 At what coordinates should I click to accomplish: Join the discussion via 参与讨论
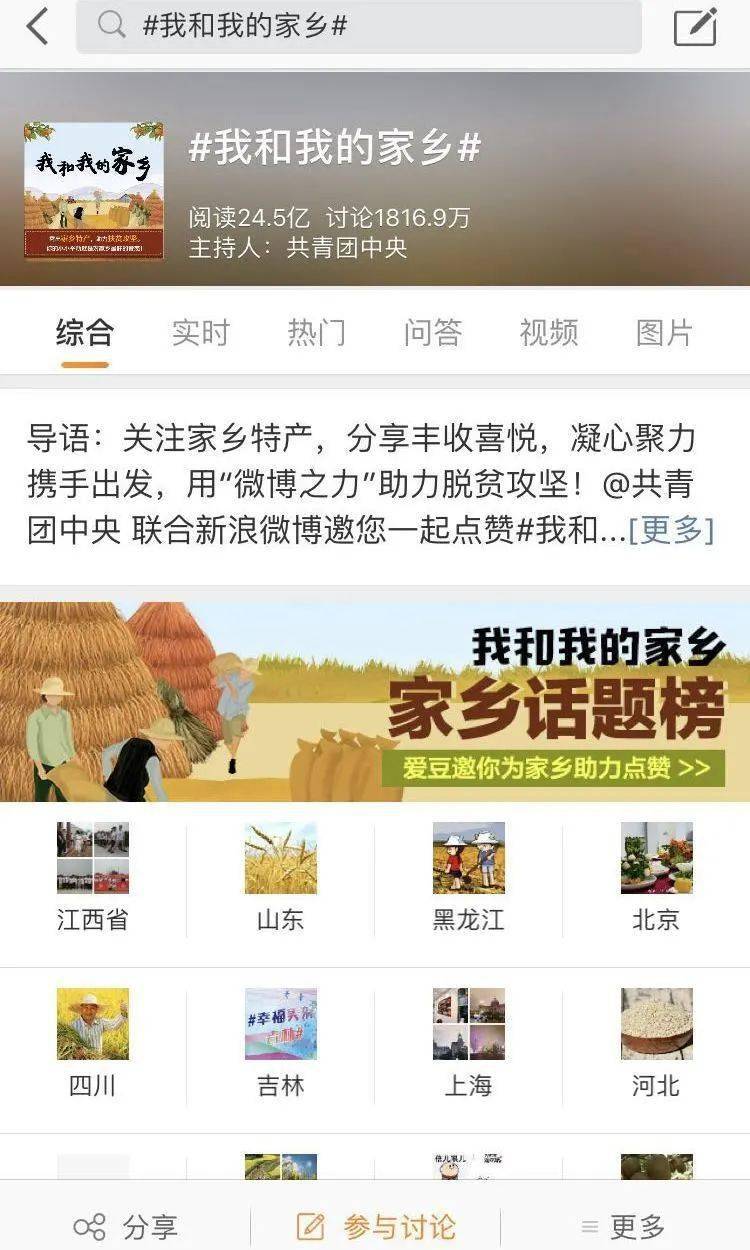point(376,1226)
